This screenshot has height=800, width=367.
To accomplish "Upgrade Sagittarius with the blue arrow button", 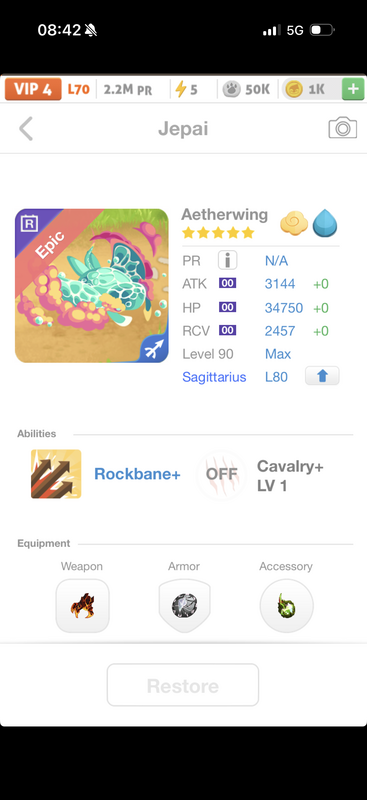I will click(x=322, y=376).
